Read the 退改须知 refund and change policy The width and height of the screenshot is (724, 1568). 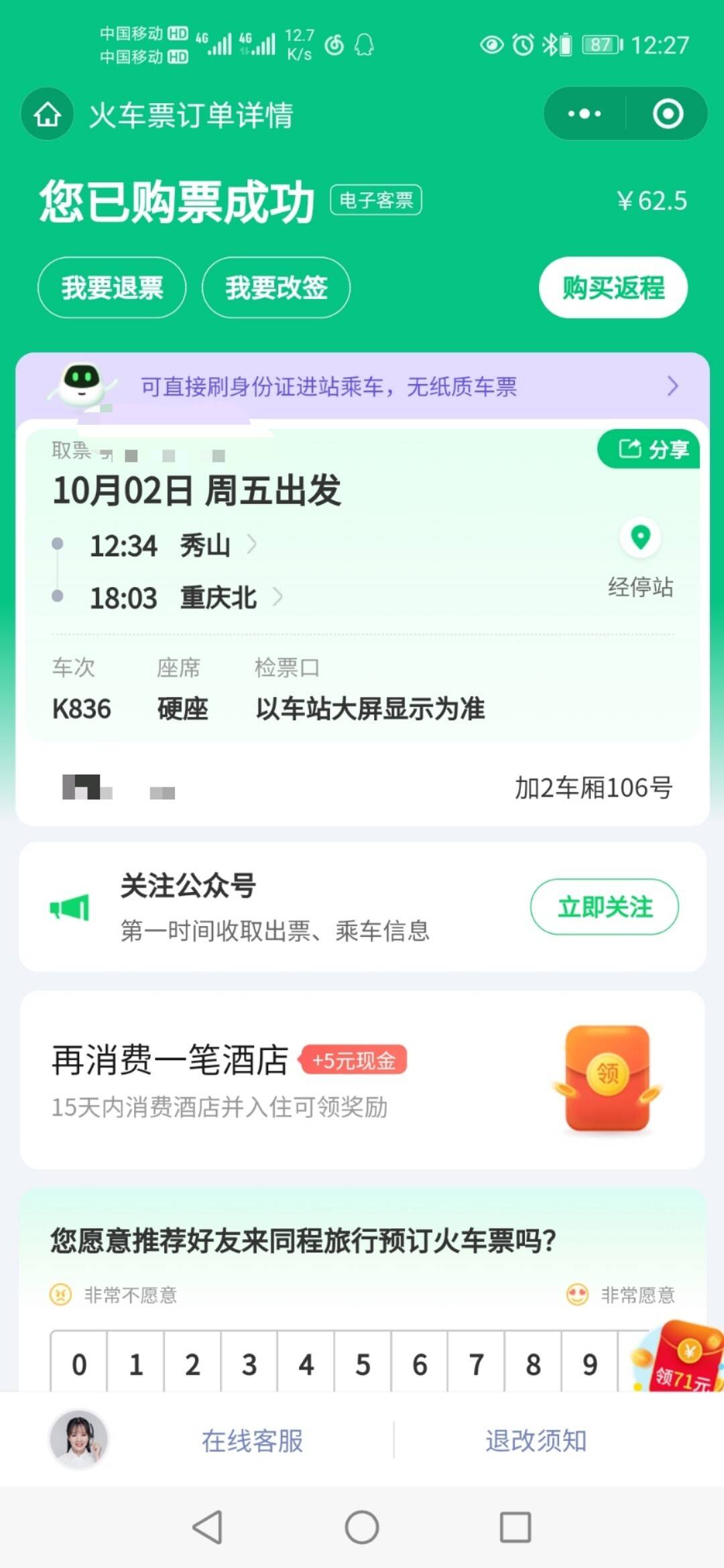click(x=536, y=1441)
